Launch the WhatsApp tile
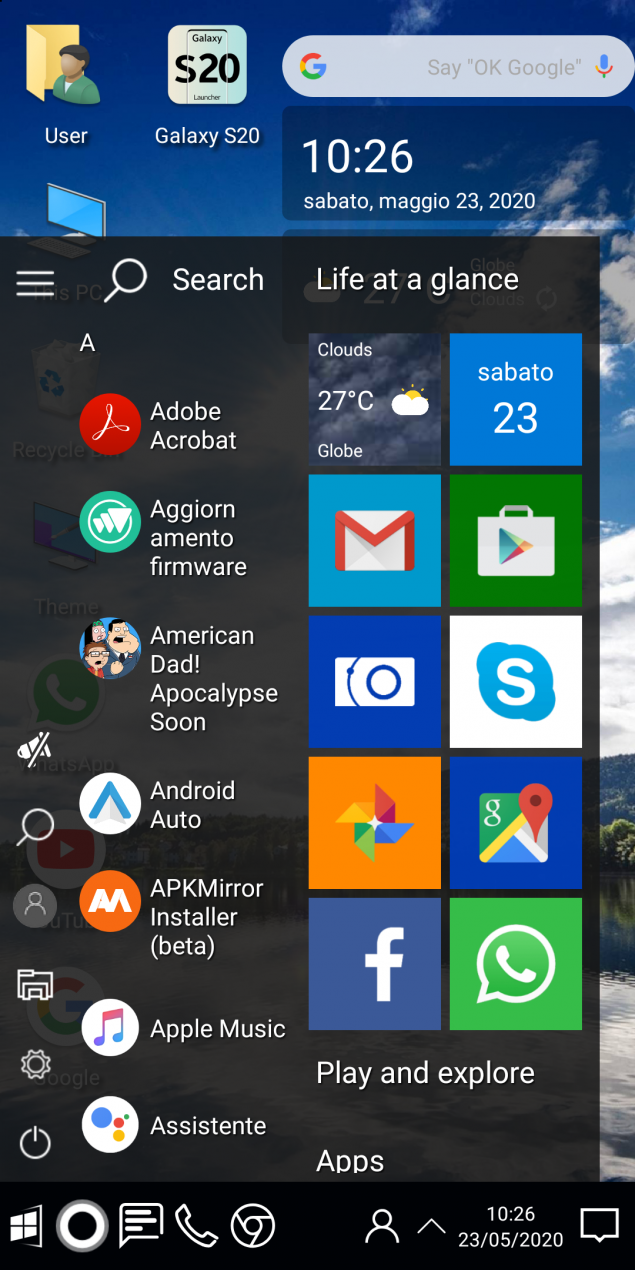This screenshot has width=635, height=1270. [515, 963]
